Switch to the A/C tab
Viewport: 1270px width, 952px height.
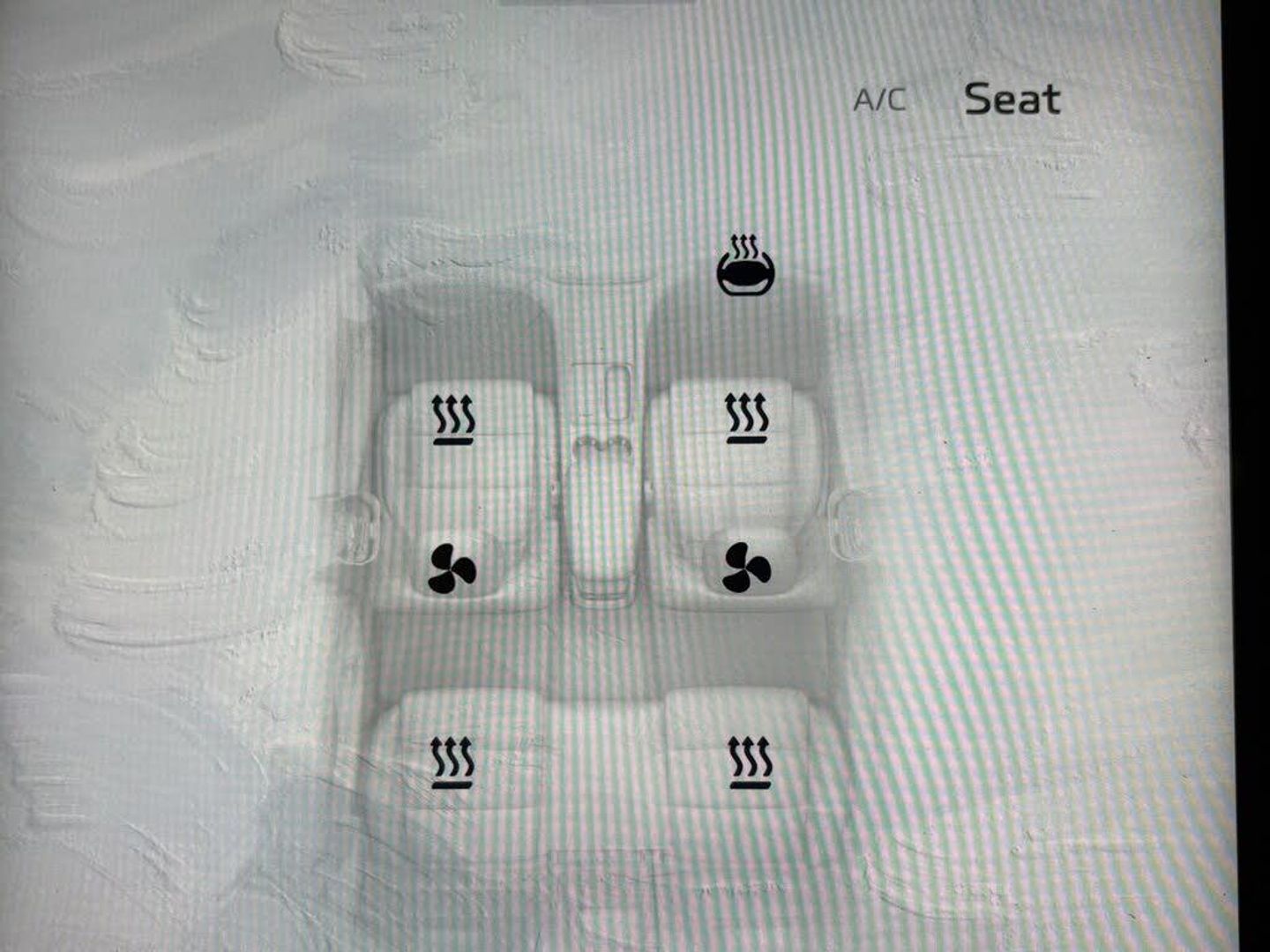879,99
